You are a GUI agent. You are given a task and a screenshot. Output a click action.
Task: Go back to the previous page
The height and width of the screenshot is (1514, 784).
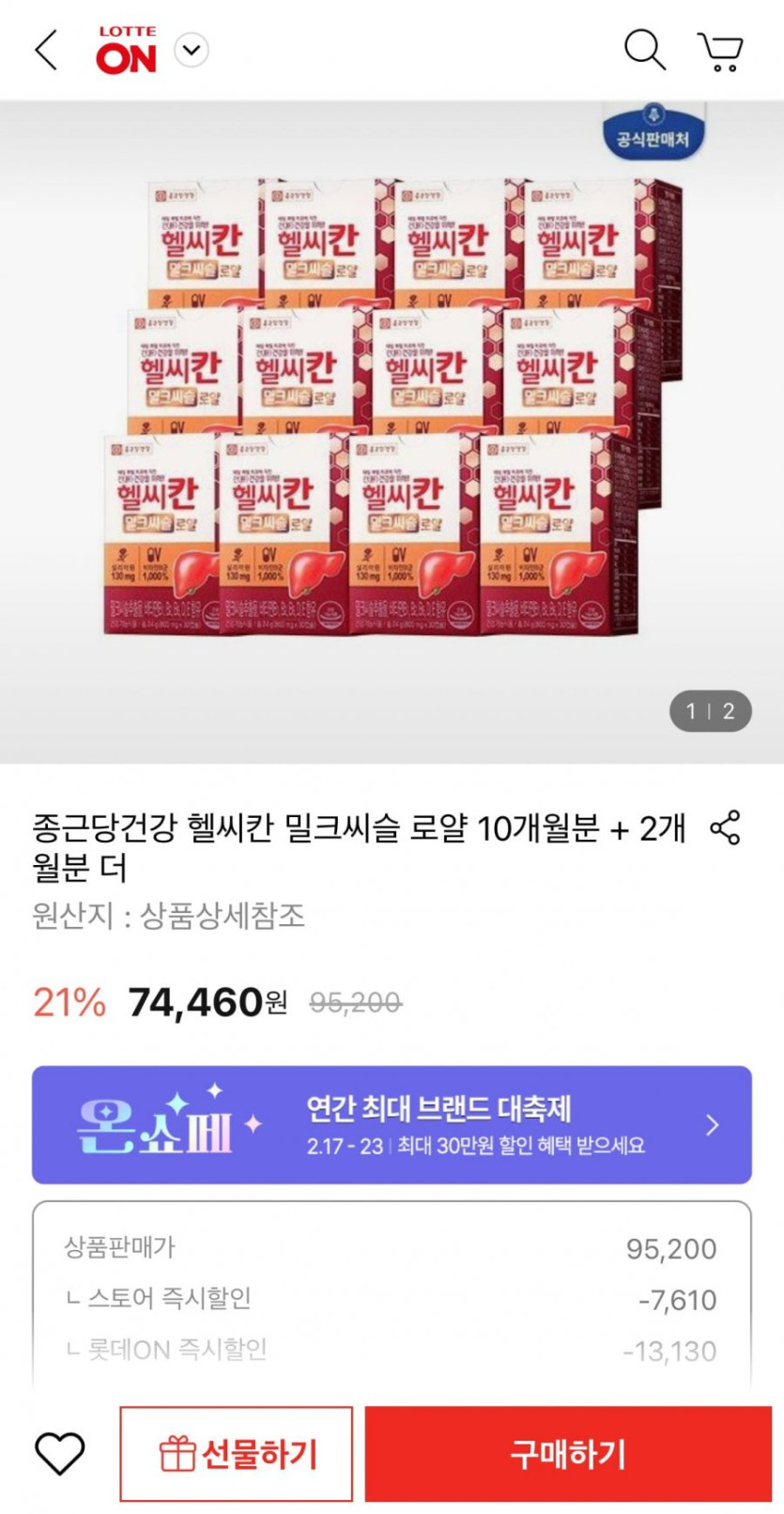[46, 50]
